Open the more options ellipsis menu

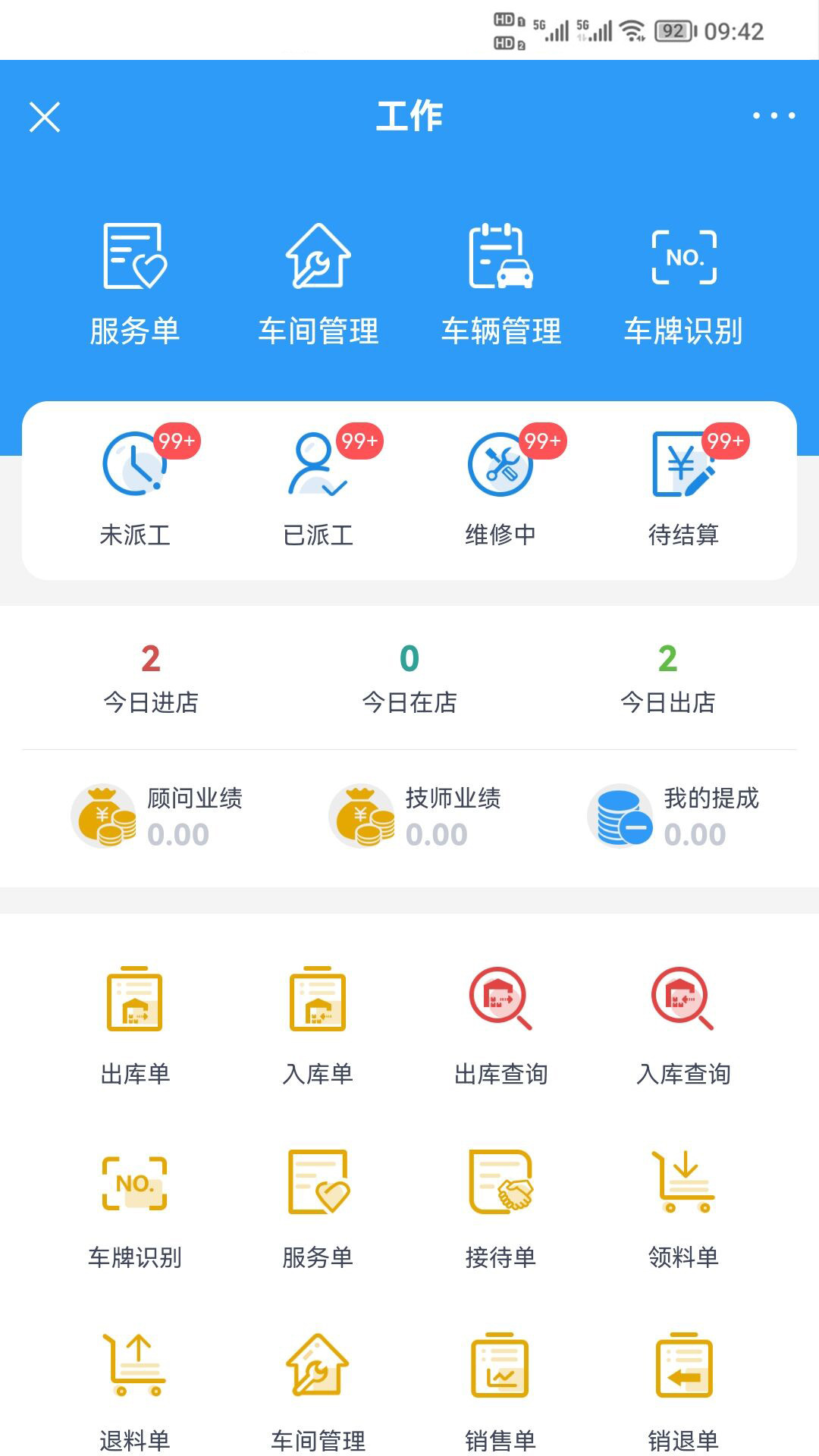coord(775,115)
